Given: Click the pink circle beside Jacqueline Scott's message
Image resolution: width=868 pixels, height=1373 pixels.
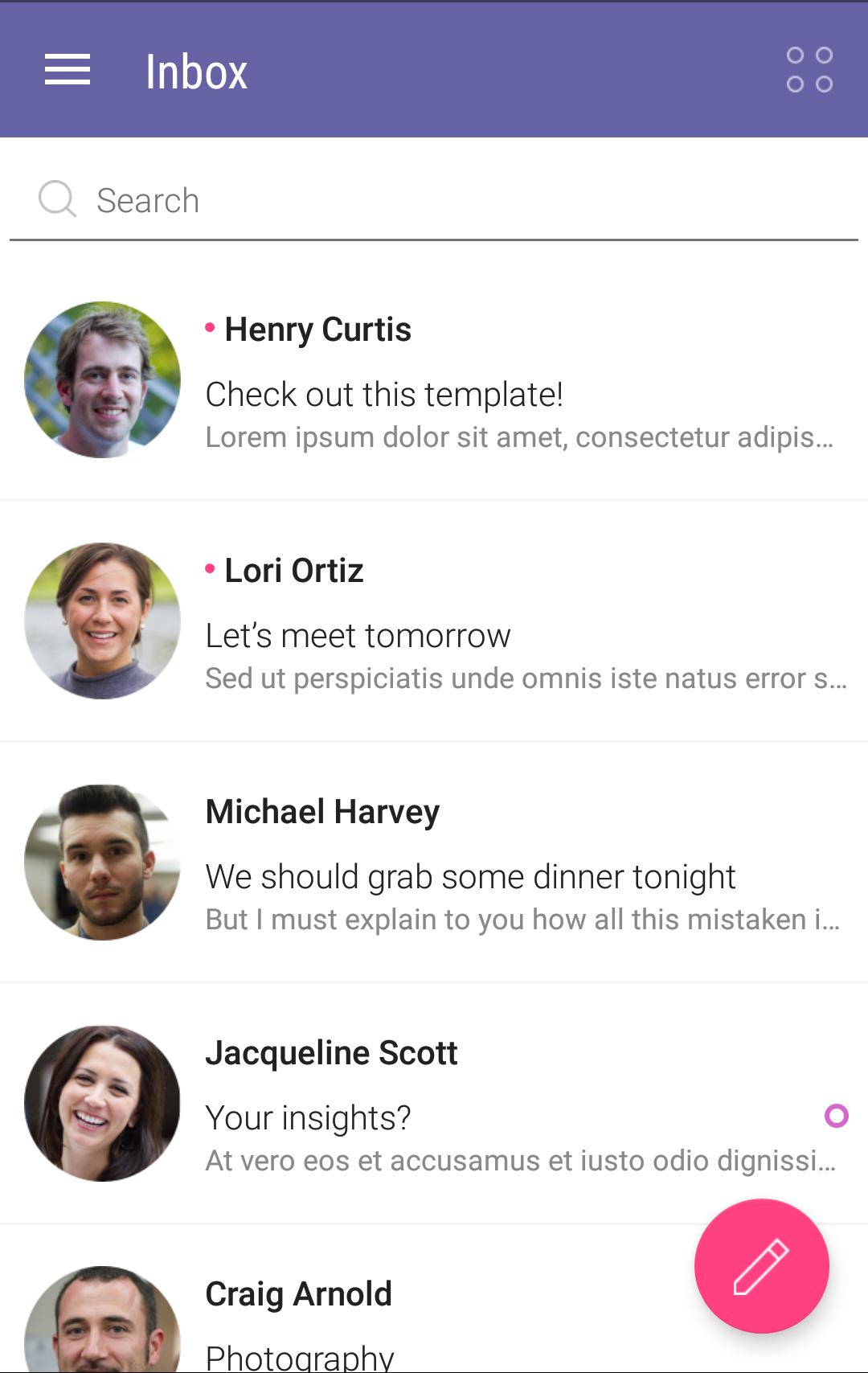Looking at the screenshot, I should [x=837, y=1116].
